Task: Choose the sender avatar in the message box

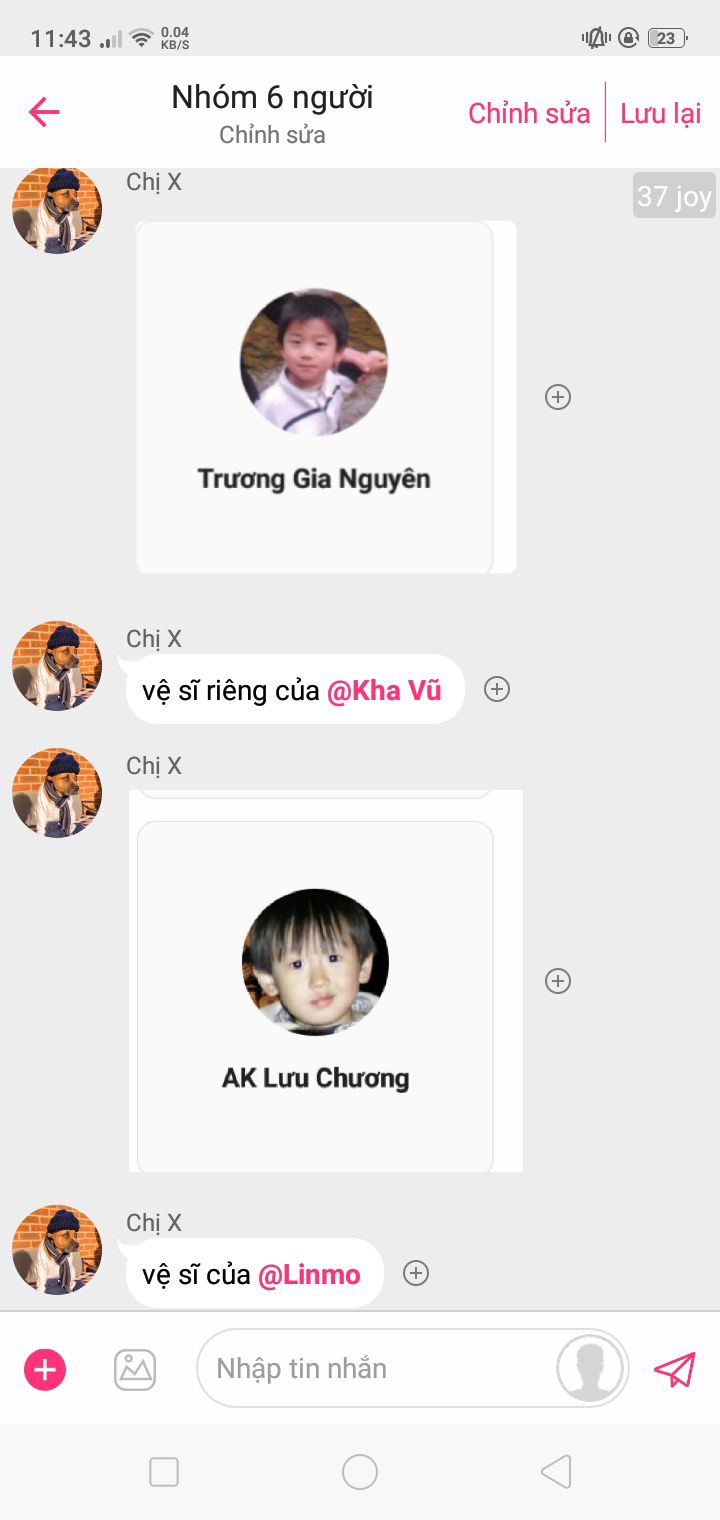Action: coord(590,1368)
